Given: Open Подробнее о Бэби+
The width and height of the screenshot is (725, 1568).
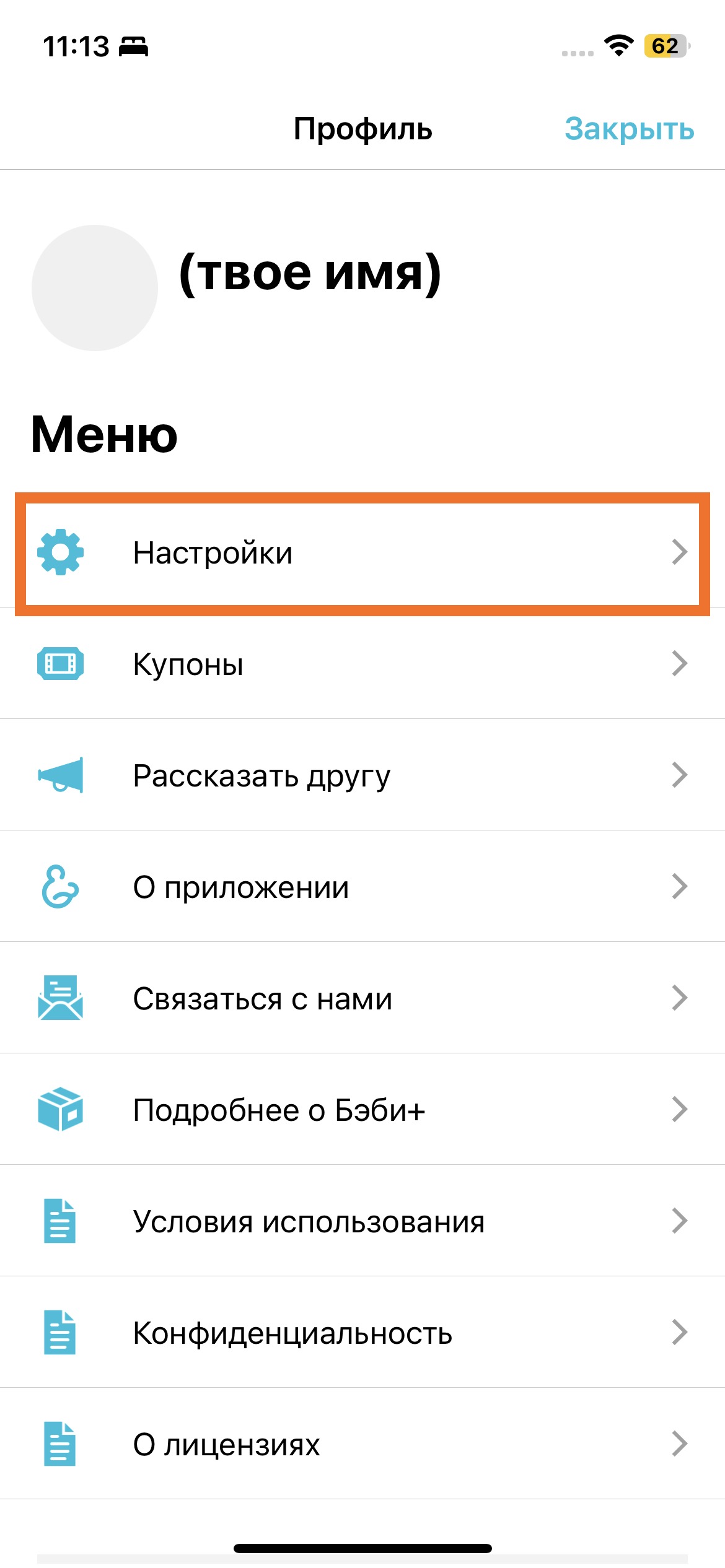Looking at the screenshot, I should pyautogui.click(x=362, y=1110).
